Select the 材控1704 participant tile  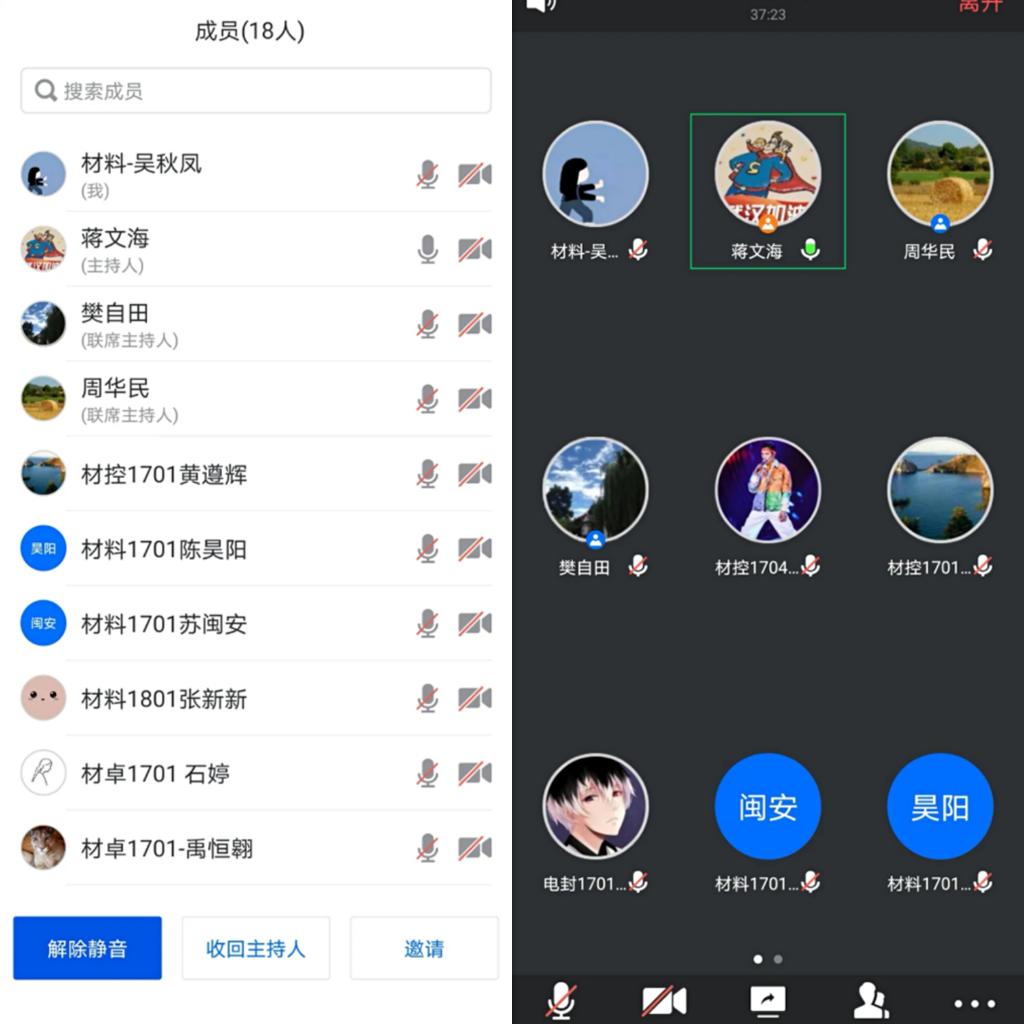[x=768, y=490]
